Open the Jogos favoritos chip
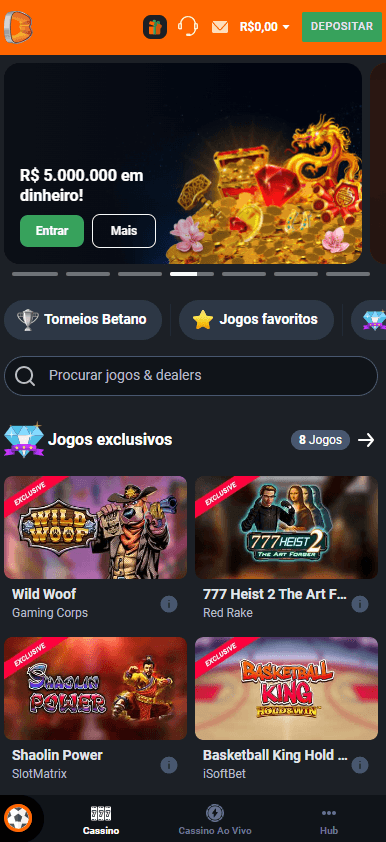Screen dimensions: 386x842 coord(256,320)
